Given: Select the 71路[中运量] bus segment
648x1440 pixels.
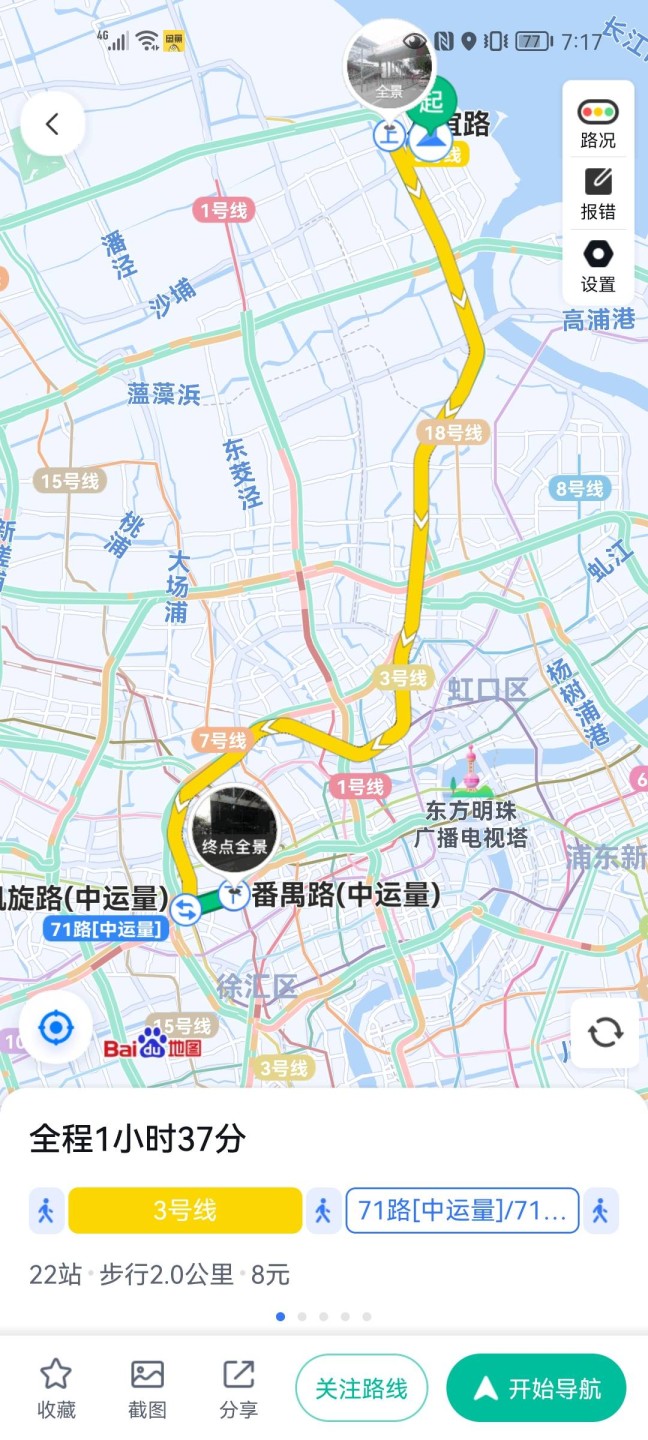Looking at the screenshot, I should click(x=462, y=1210).
